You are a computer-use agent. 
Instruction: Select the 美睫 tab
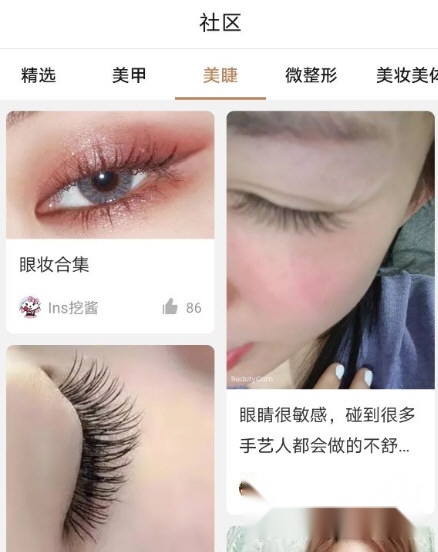220,75
